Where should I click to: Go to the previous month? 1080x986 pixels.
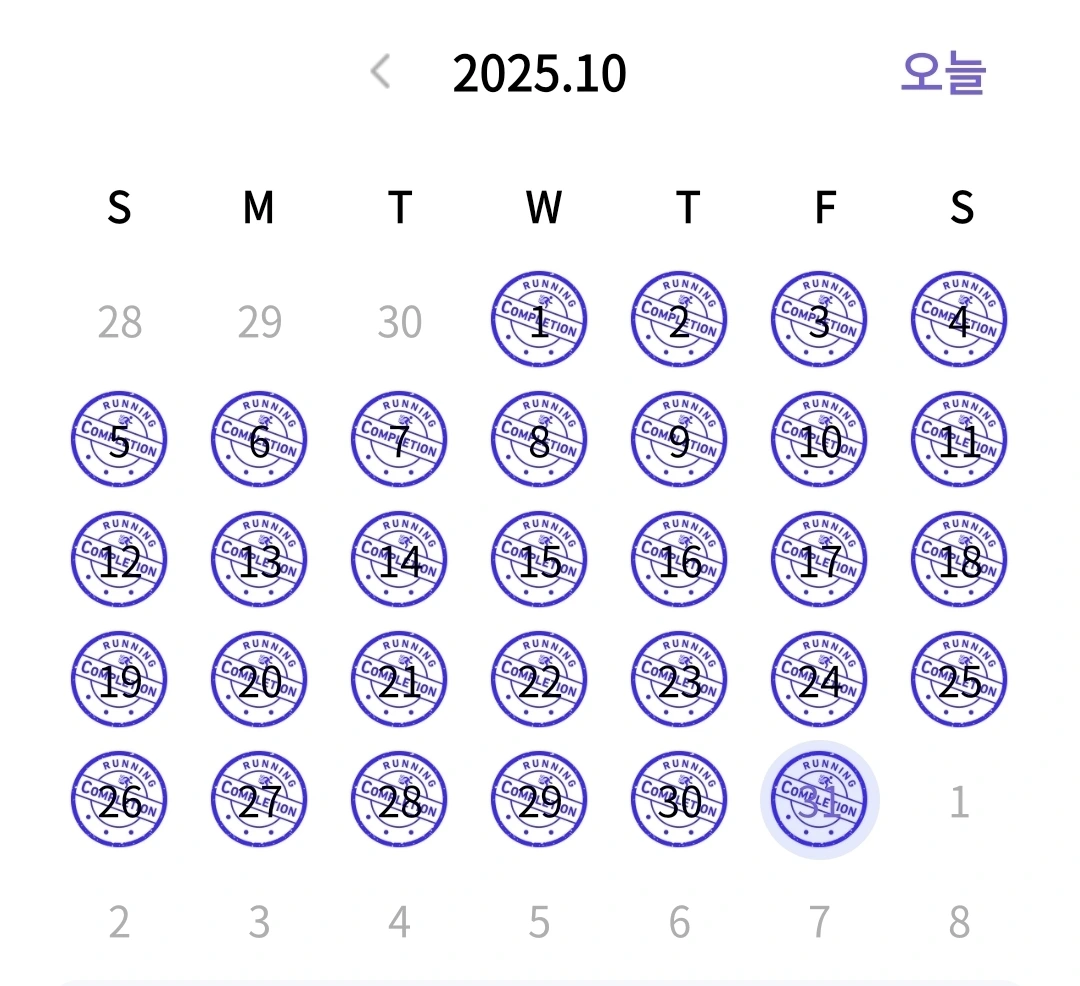[x=380, y=72]
